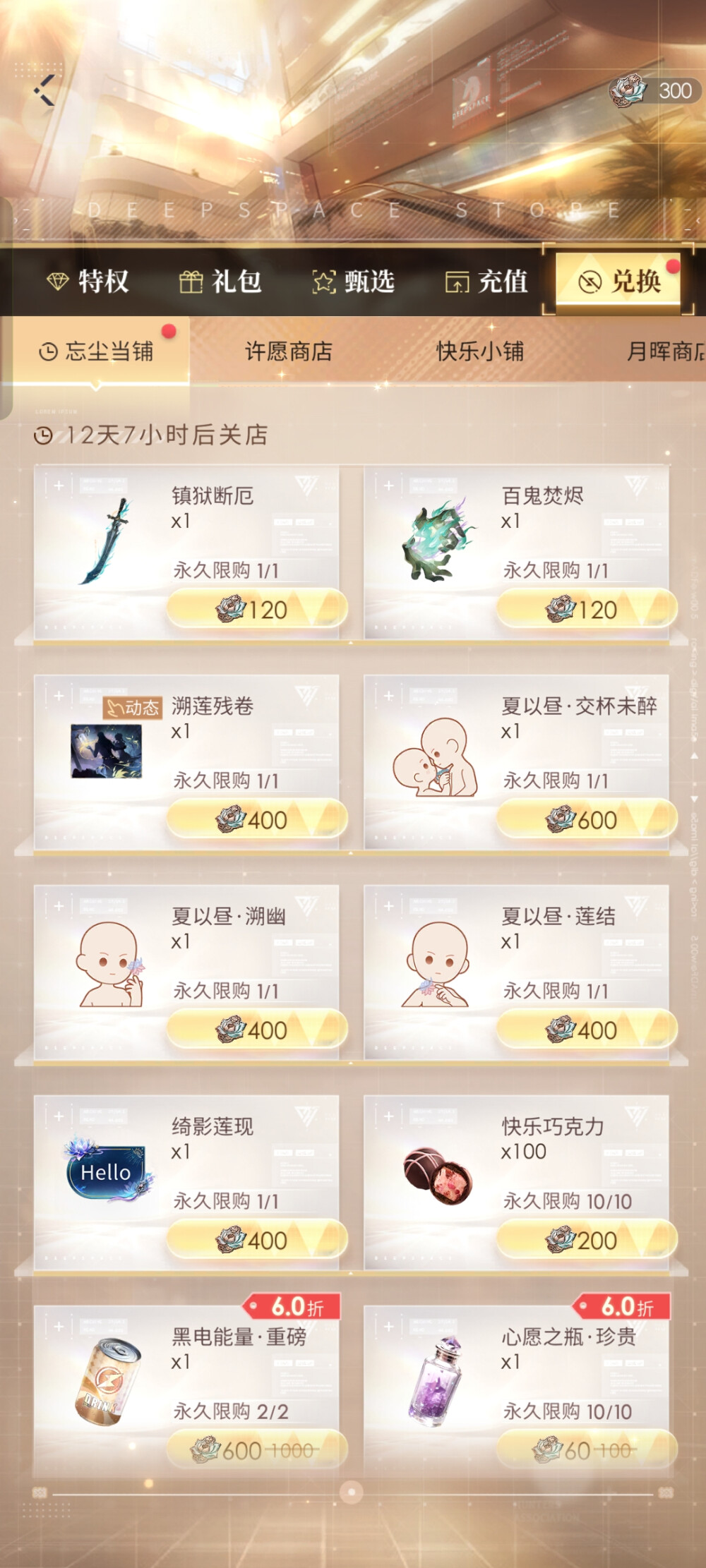Switch to the 特权 tab

pos(88,282)
